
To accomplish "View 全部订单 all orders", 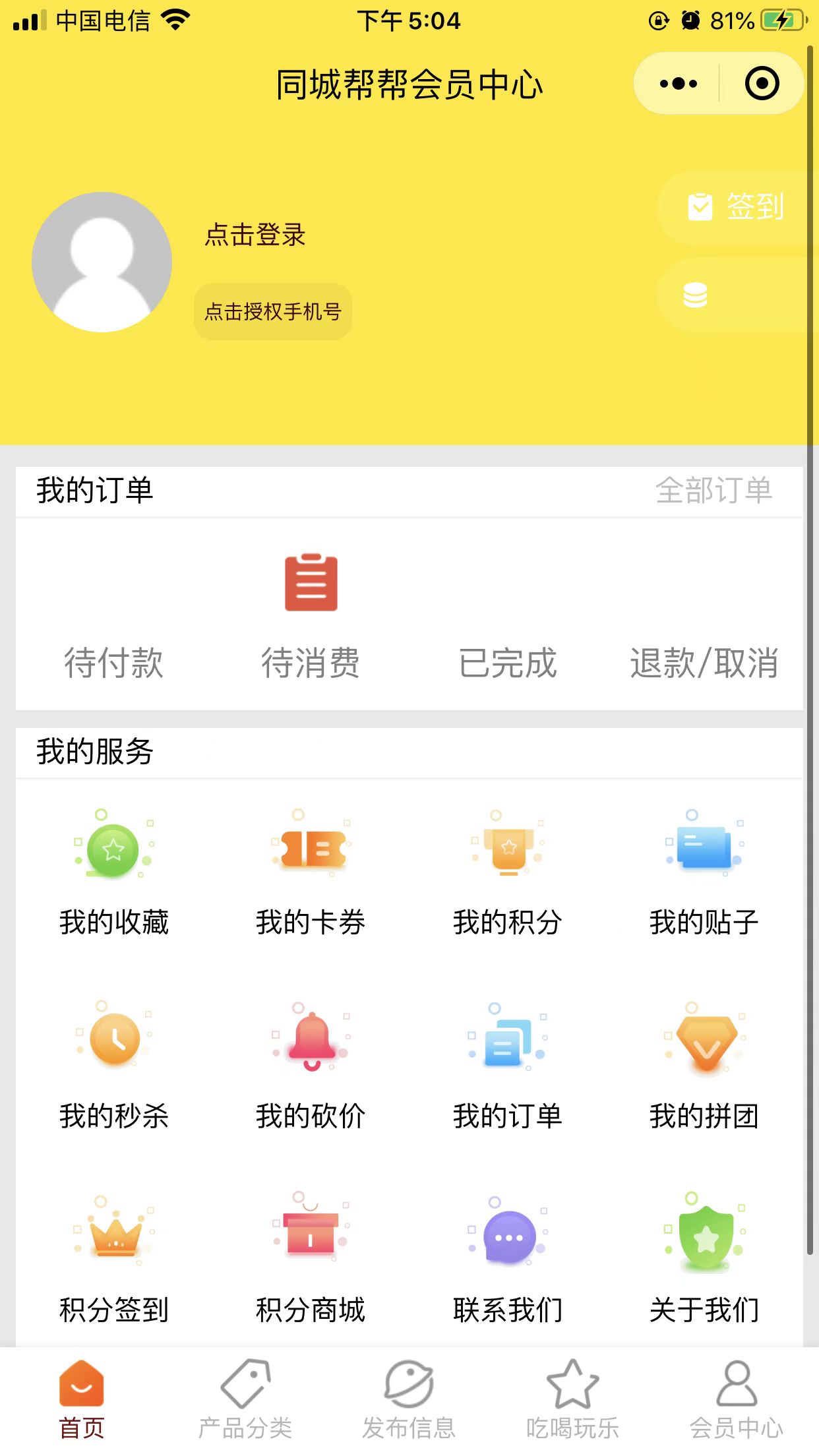I will click(x=713, y=491).
